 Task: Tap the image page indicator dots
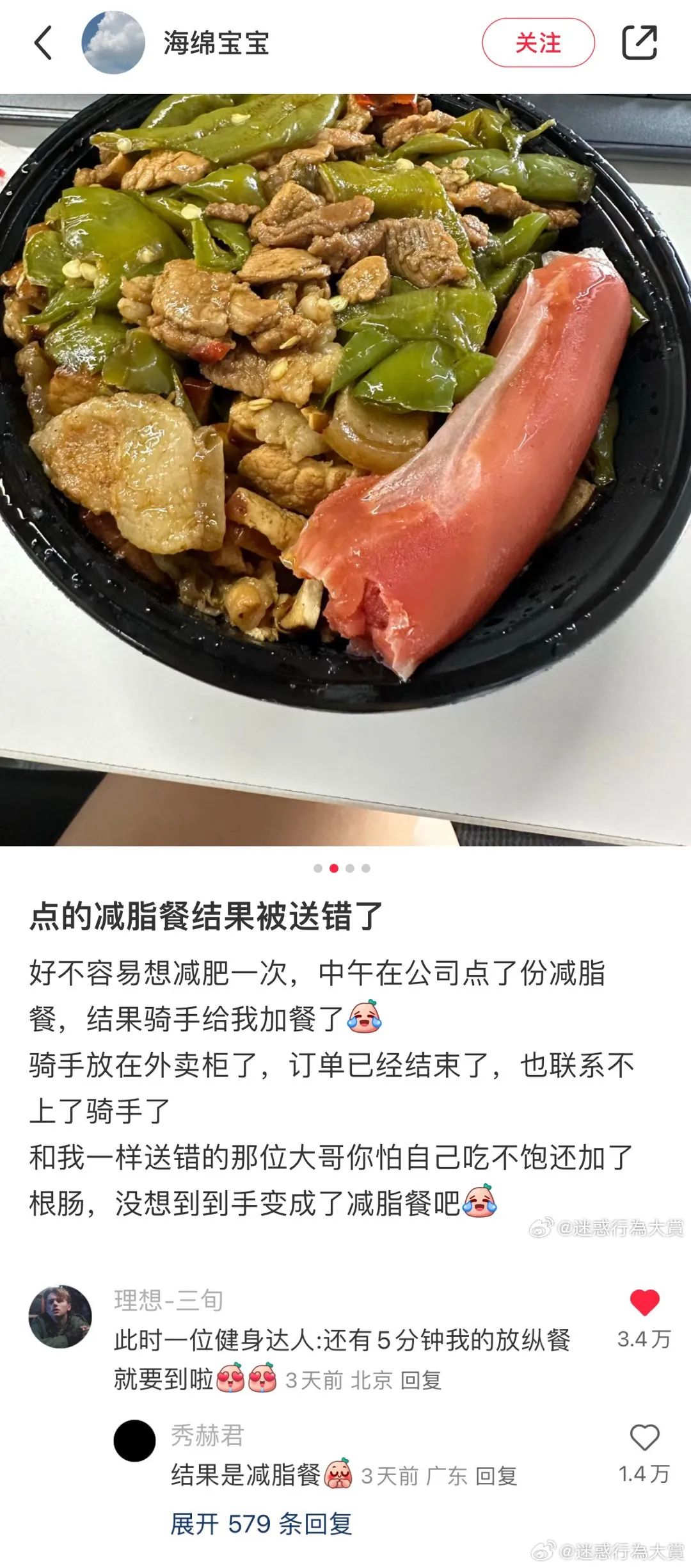coord(342,868)
